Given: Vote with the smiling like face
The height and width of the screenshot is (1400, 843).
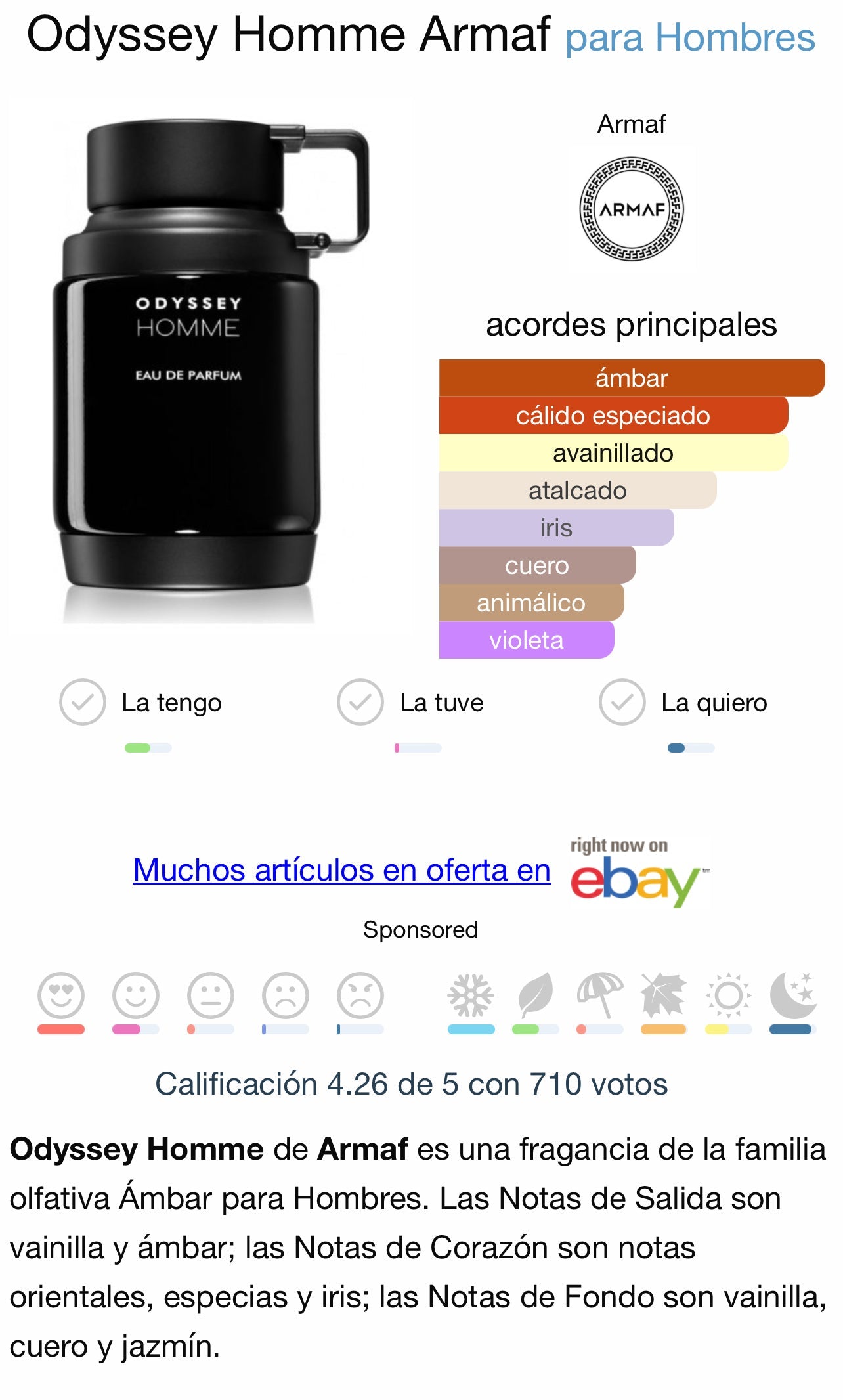Looking at the screenshot, I should pos(136,995).
